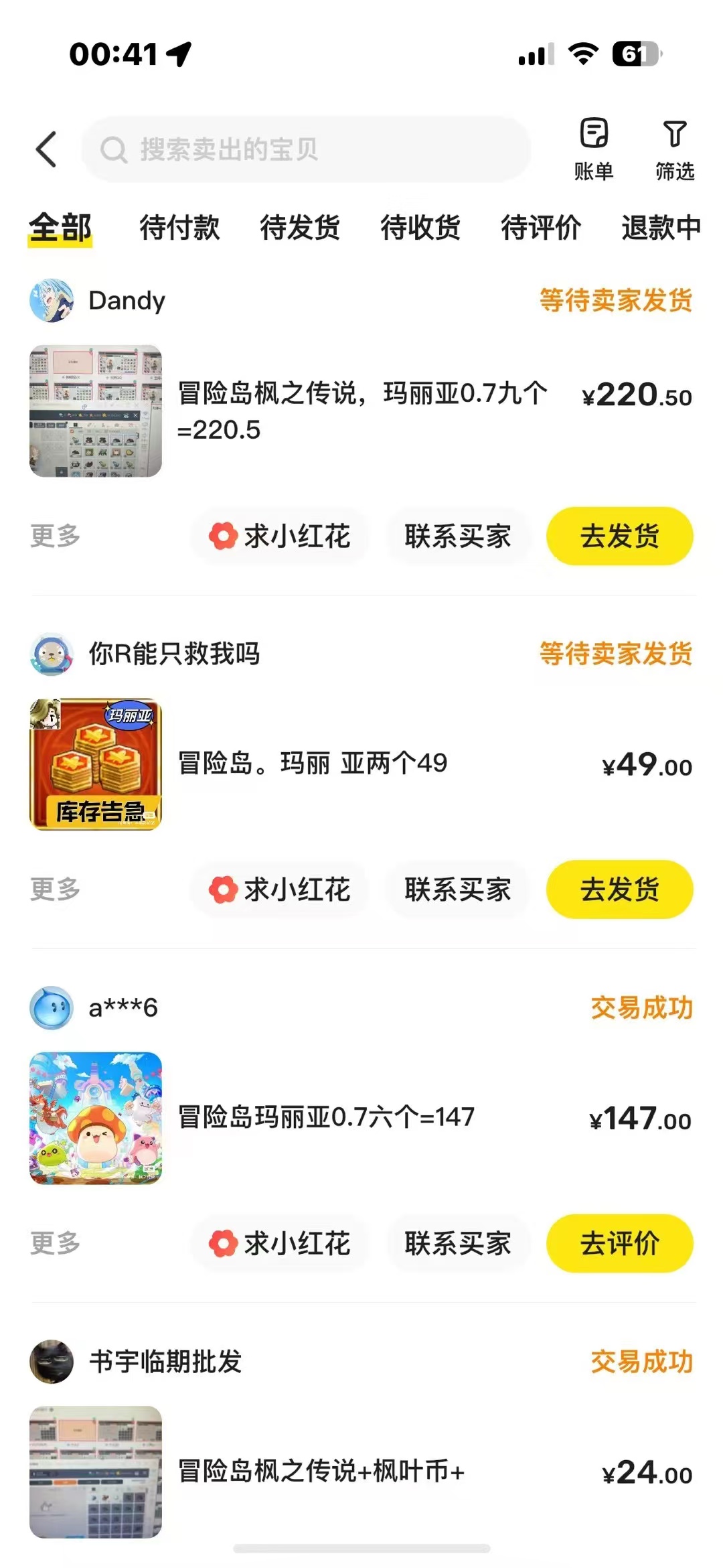Screen dimensions: 723x1568
Task: Request 求小红花 from buyer a***6
Action: 280,1243
